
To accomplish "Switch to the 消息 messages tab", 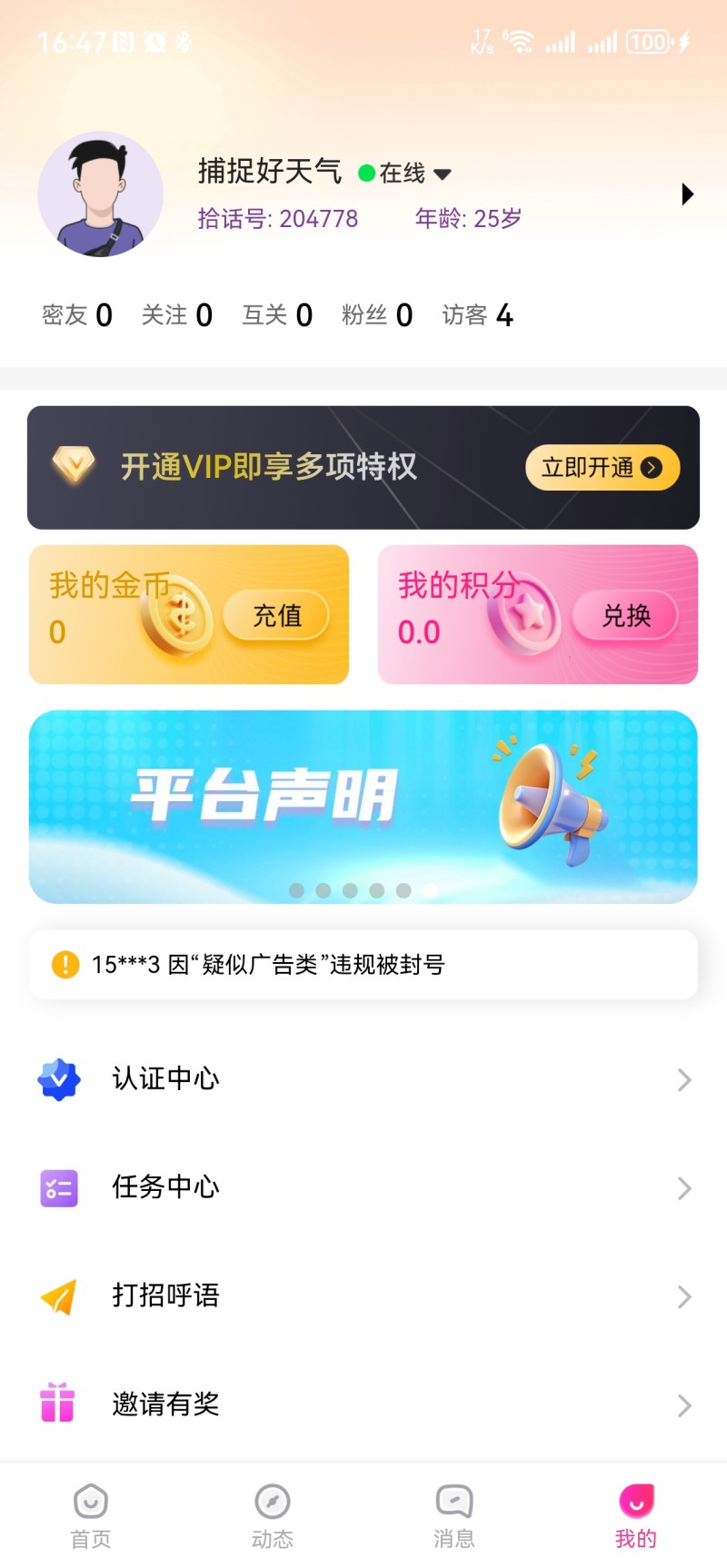I will (x=453, y=1513).
